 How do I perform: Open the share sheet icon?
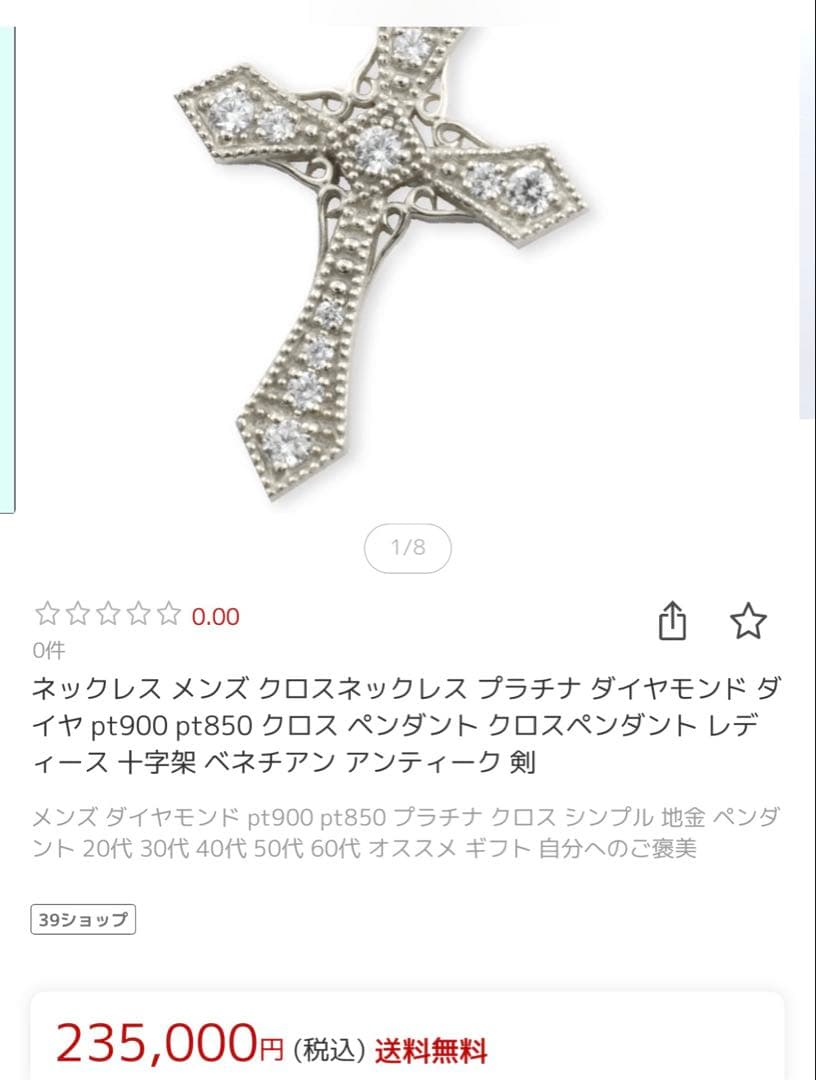point(674,621)
